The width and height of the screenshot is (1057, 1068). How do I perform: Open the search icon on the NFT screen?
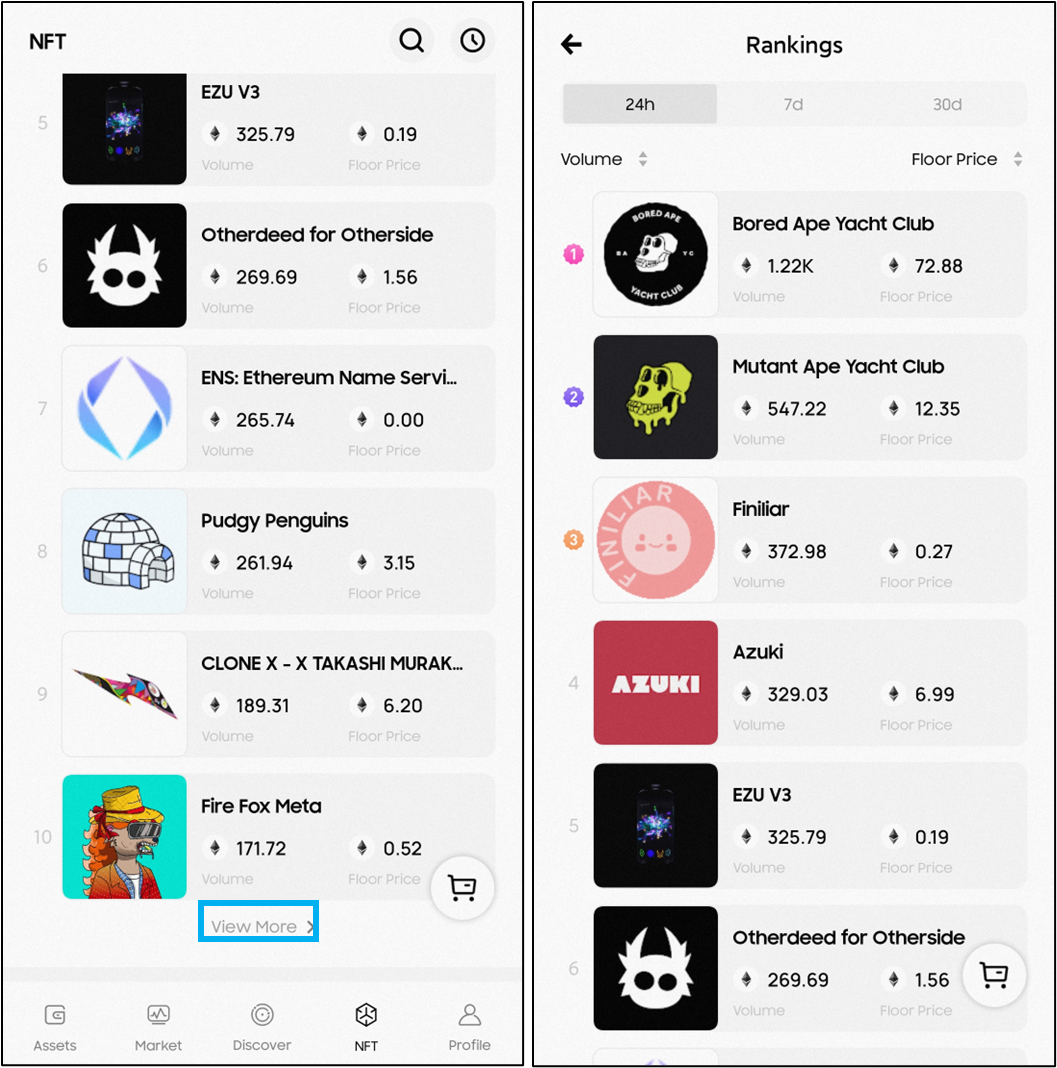(x=411, y=41)
